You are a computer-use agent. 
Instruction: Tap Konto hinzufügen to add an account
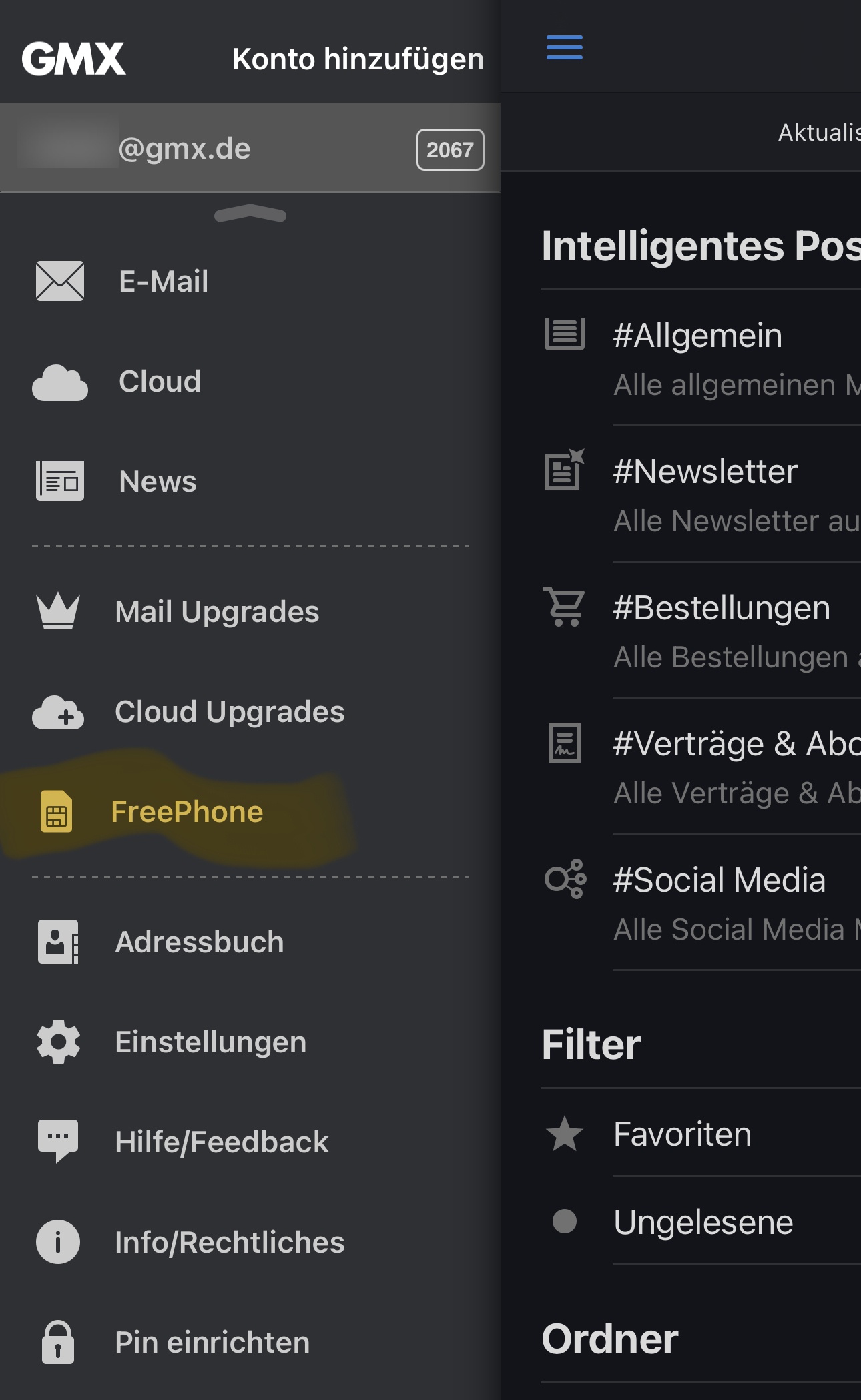click(358, 59)
